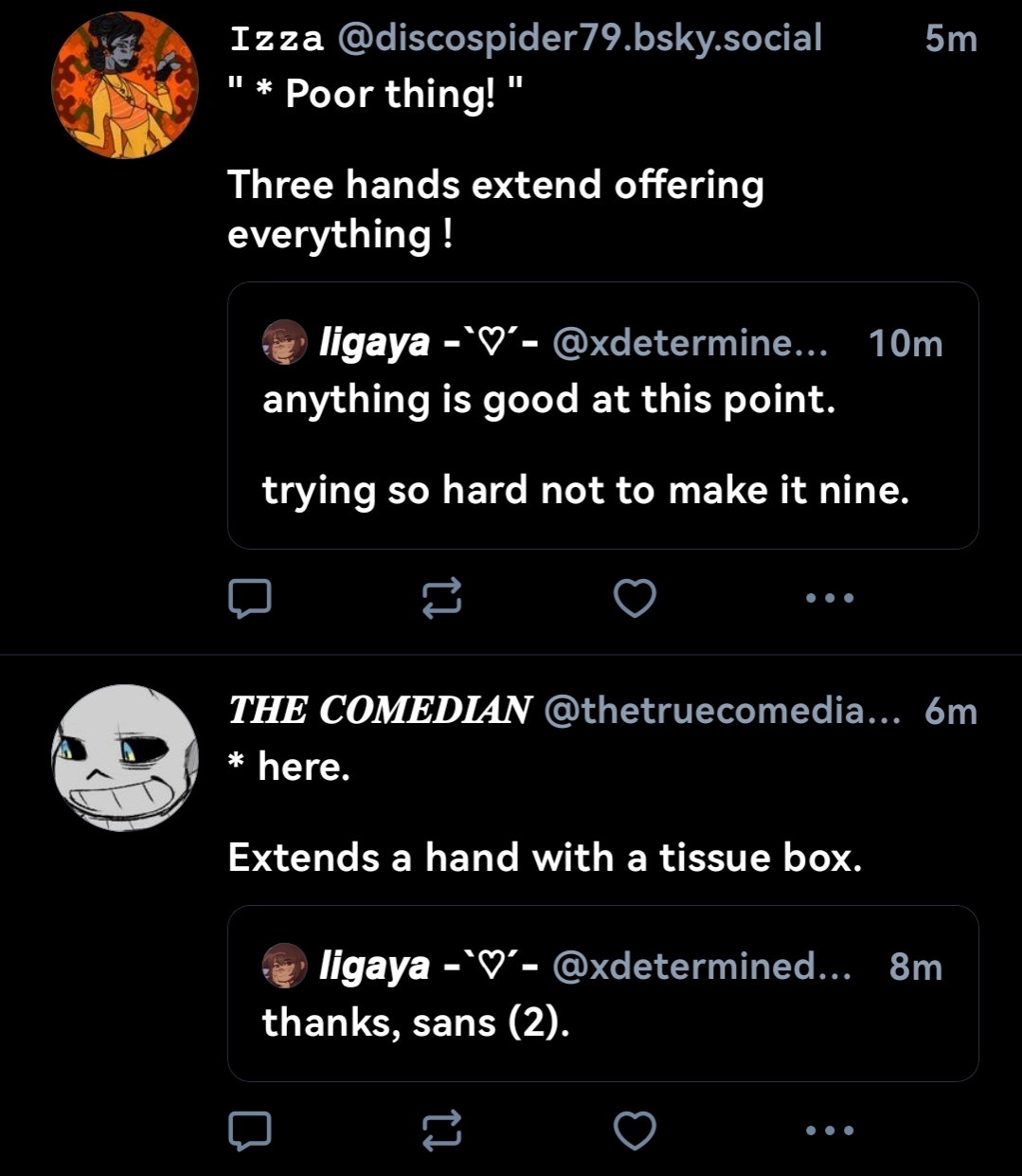Open more options on Izza's post
The height and width of the screenshot is (1176, 1022).
[830, 598]
